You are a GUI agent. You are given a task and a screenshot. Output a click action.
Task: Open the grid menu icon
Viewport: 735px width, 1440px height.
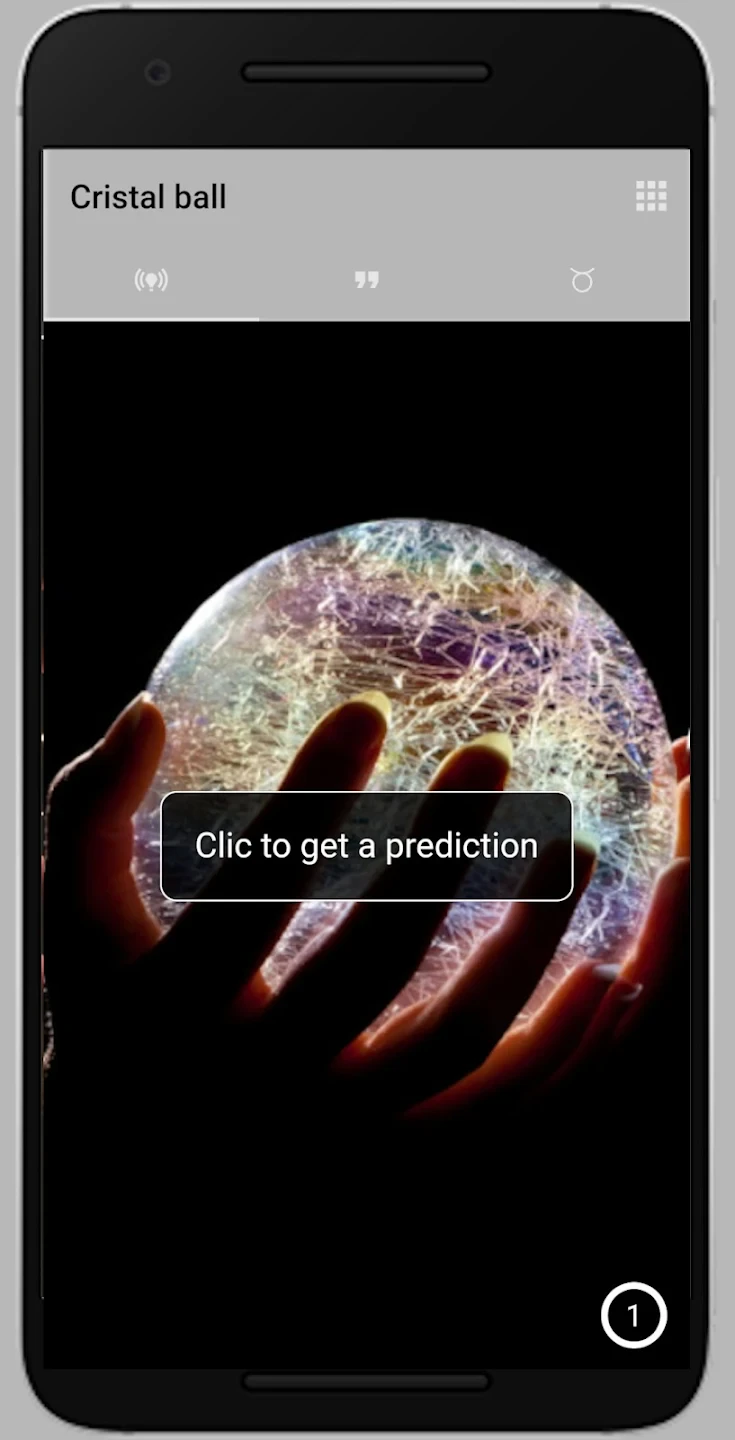tap(651, 196)
